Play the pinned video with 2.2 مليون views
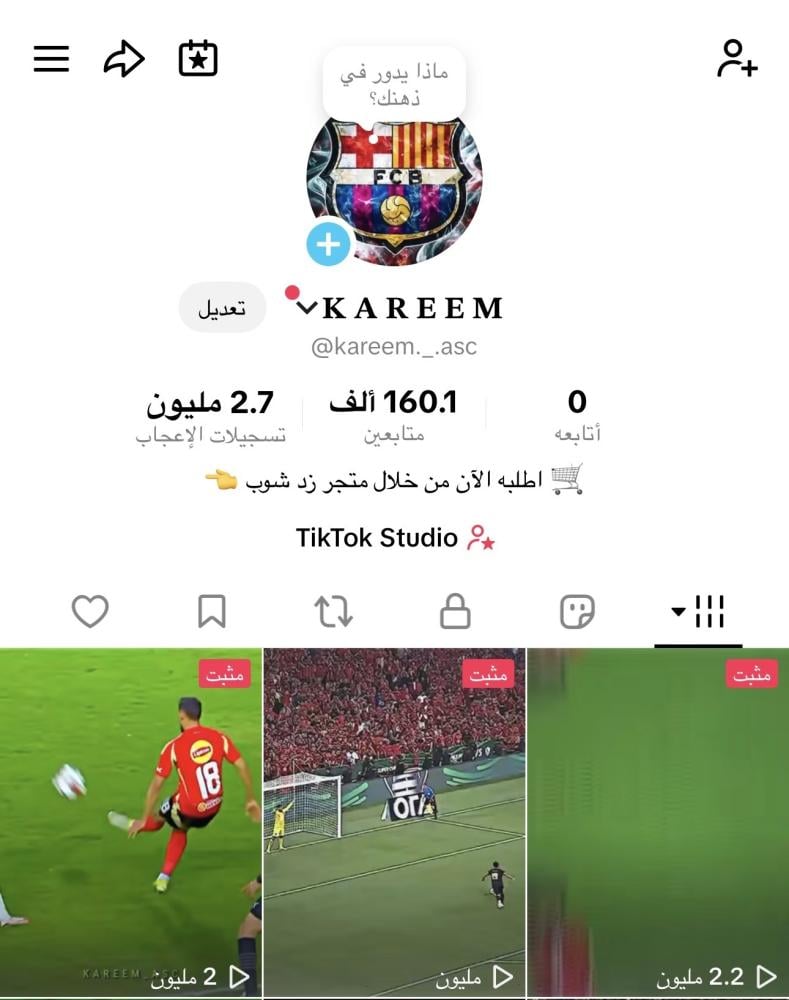 pyautogui.click(x=658, y=820)
